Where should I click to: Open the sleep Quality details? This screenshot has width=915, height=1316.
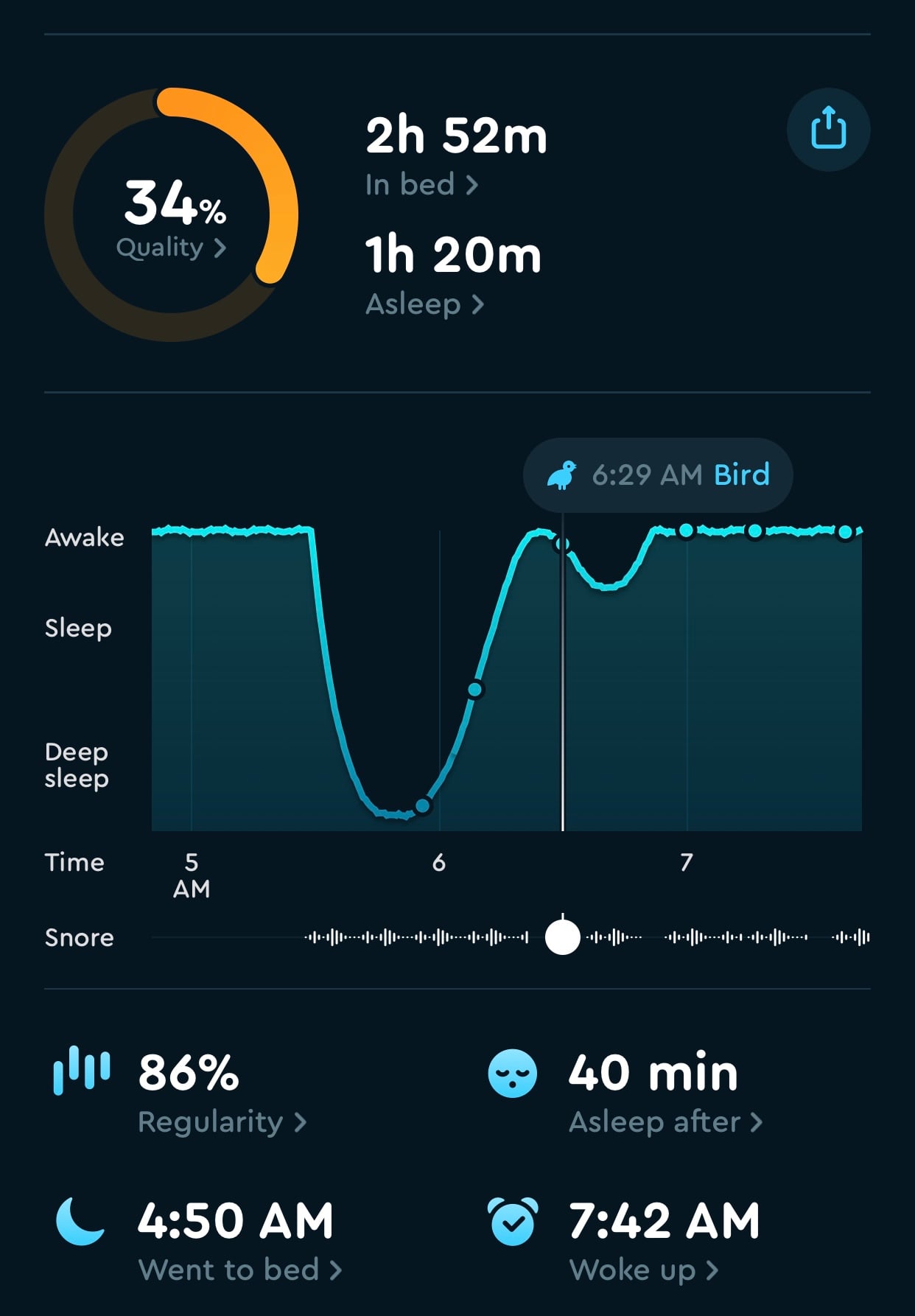[x=171, y=248]
